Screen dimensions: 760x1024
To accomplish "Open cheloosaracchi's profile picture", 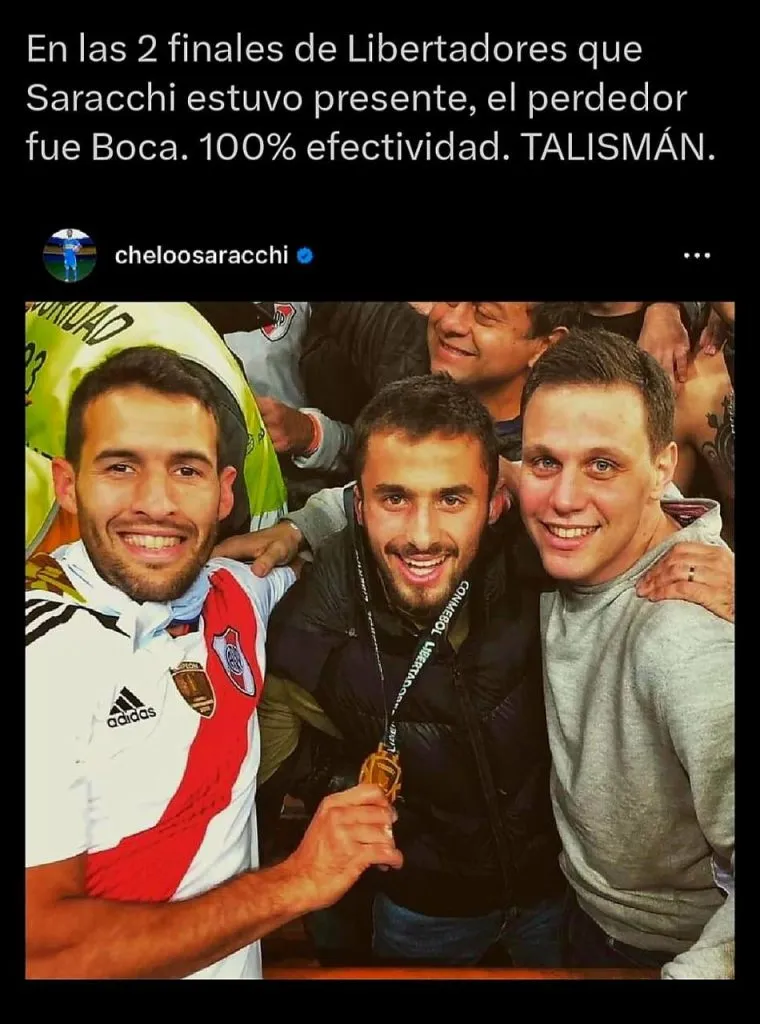I will [x=69, y=255].
